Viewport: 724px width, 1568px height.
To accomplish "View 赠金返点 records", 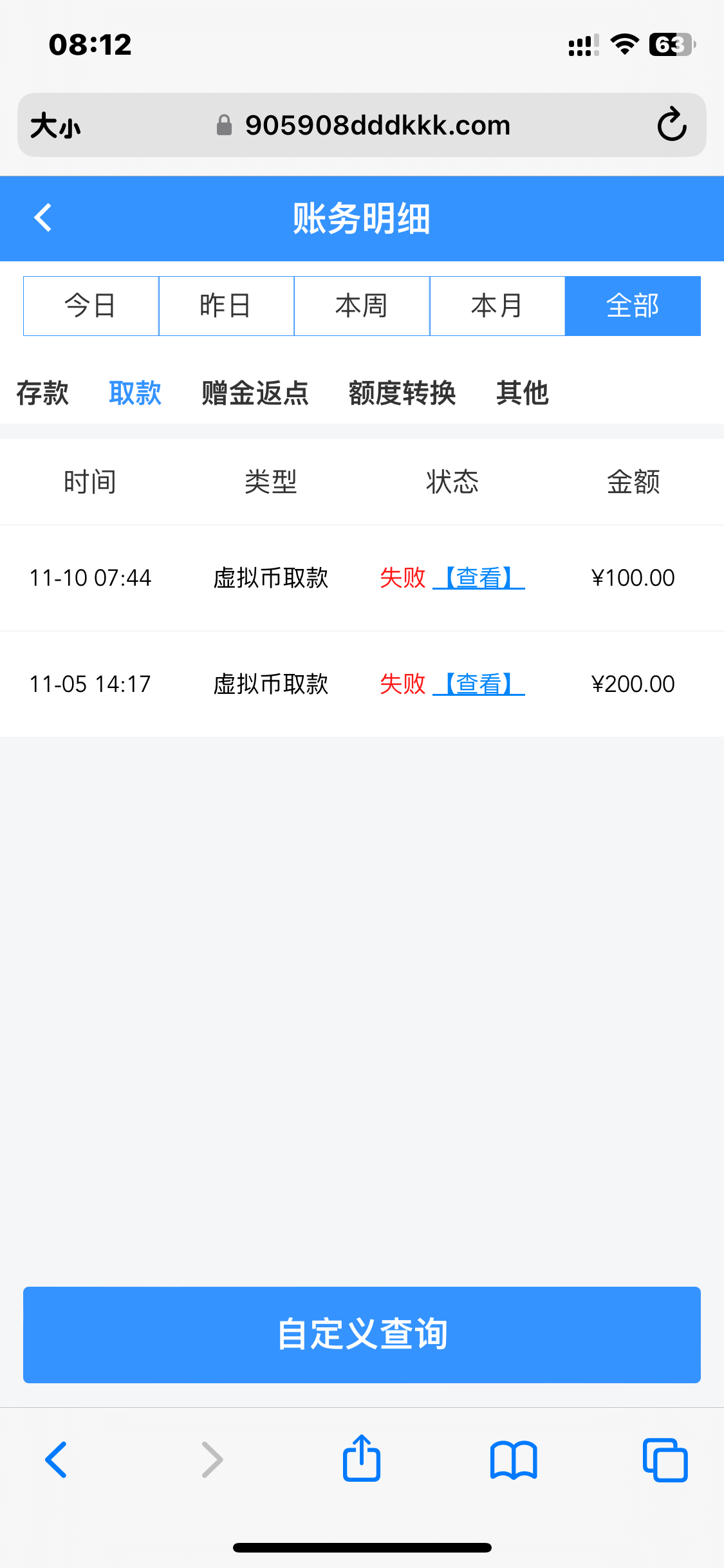I will [255, 393].
